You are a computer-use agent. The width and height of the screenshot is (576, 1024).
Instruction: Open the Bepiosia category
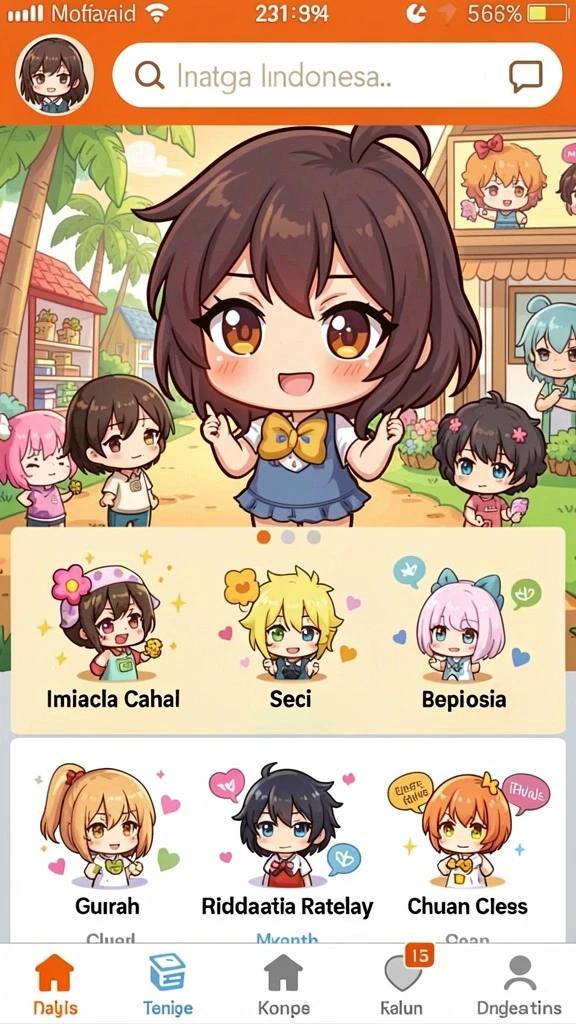click(x=464, y=640)
